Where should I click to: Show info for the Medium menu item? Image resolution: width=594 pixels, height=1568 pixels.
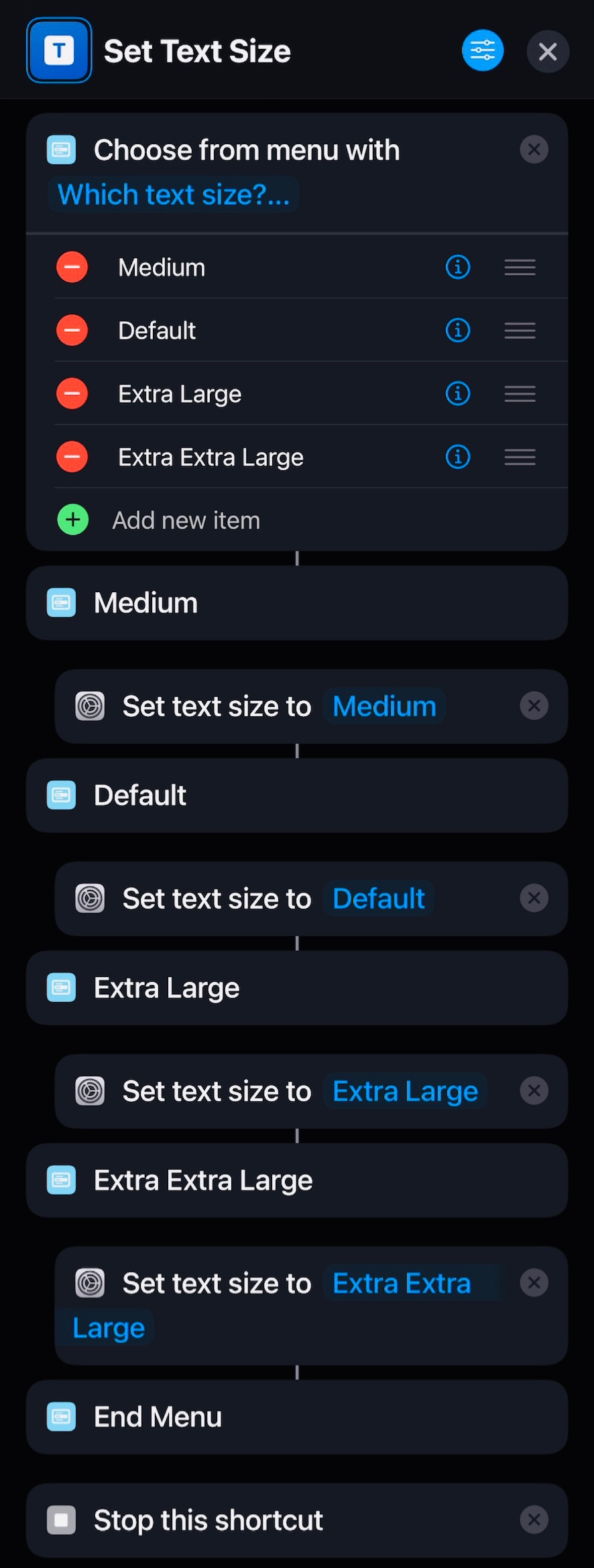coord(458,268)
